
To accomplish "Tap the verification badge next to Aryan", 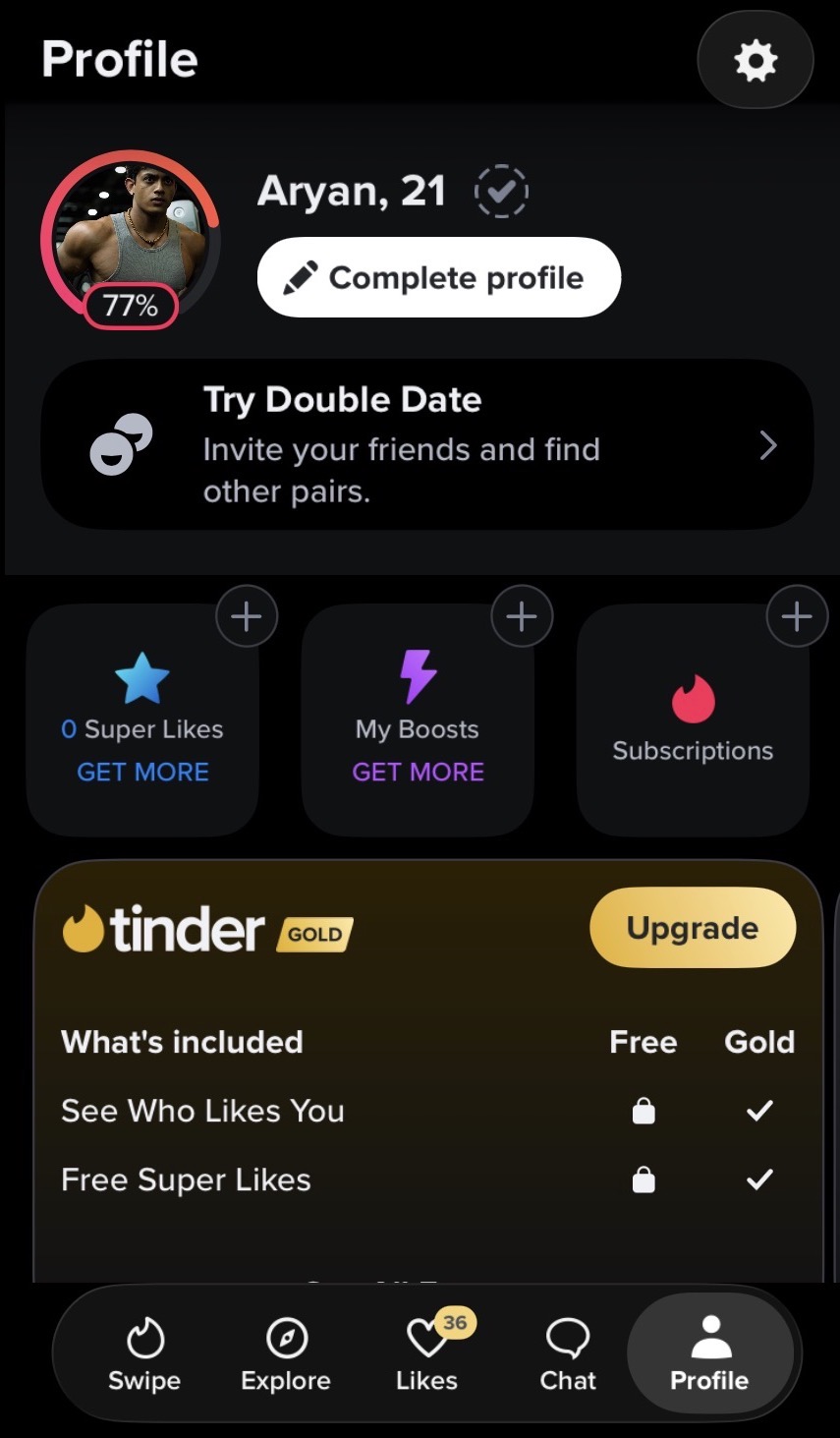I will [x=501, y=191].
